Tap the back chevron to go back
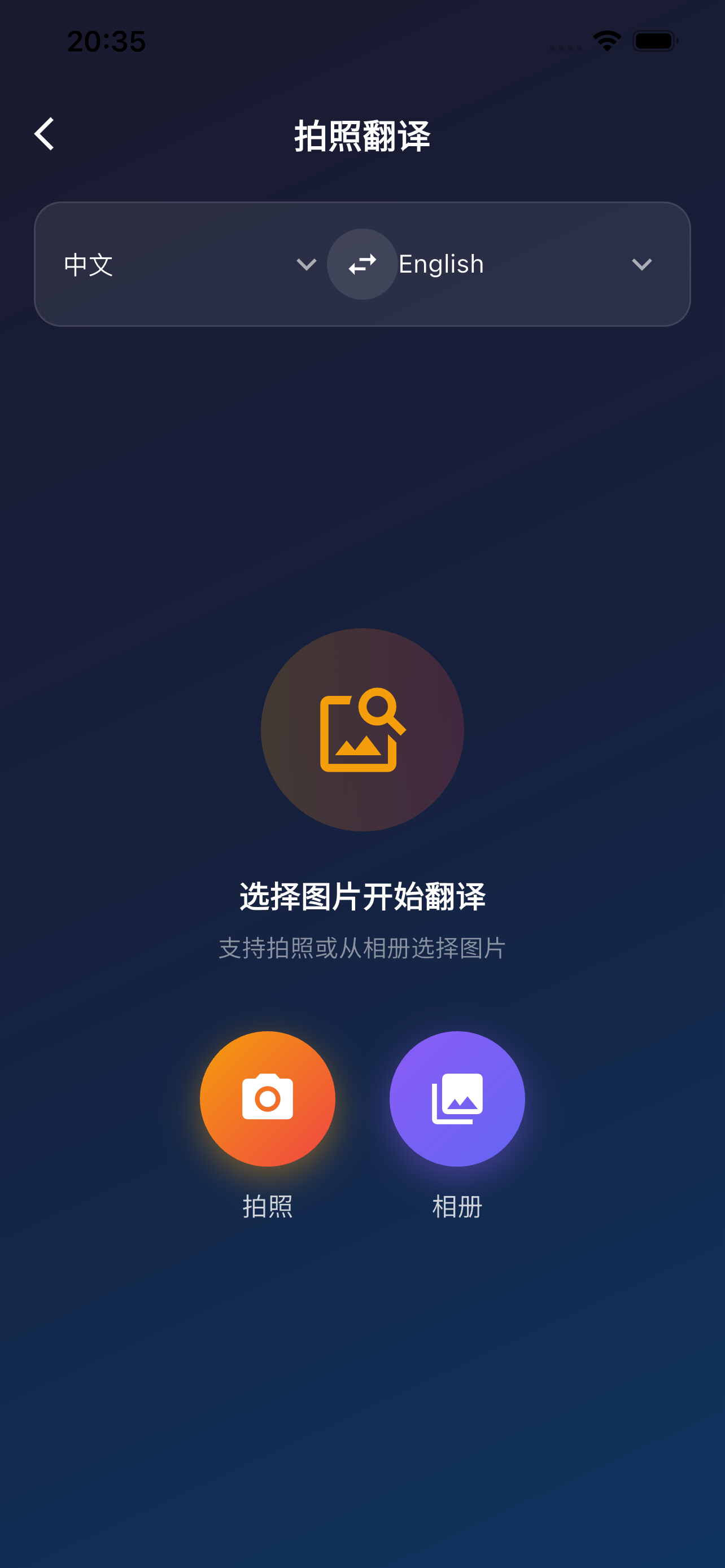The width and height of the screenshot is (725, 1568). [45, 134]
